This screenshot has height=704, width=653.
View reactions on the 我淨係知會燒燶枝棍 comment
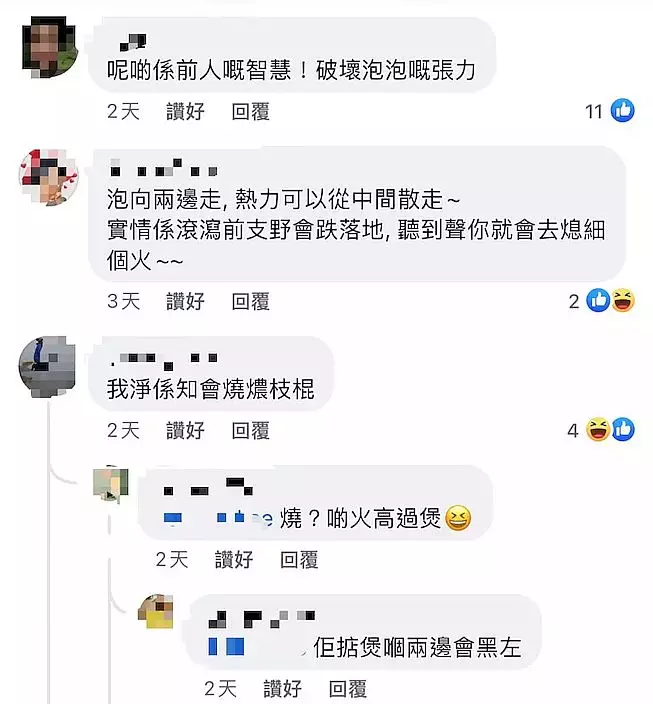pyautogui.click(x=603, y=430)
